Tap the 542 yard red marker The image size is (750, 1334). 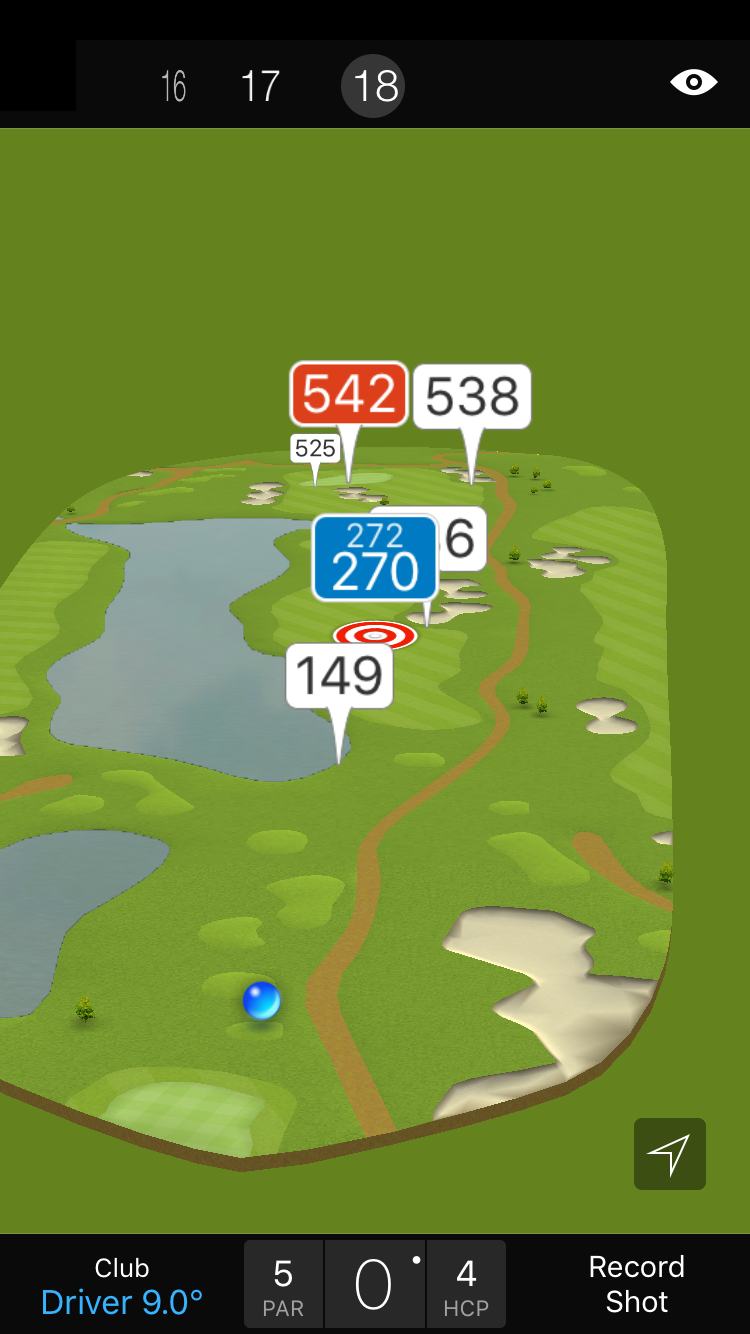(x=349, y=394)
